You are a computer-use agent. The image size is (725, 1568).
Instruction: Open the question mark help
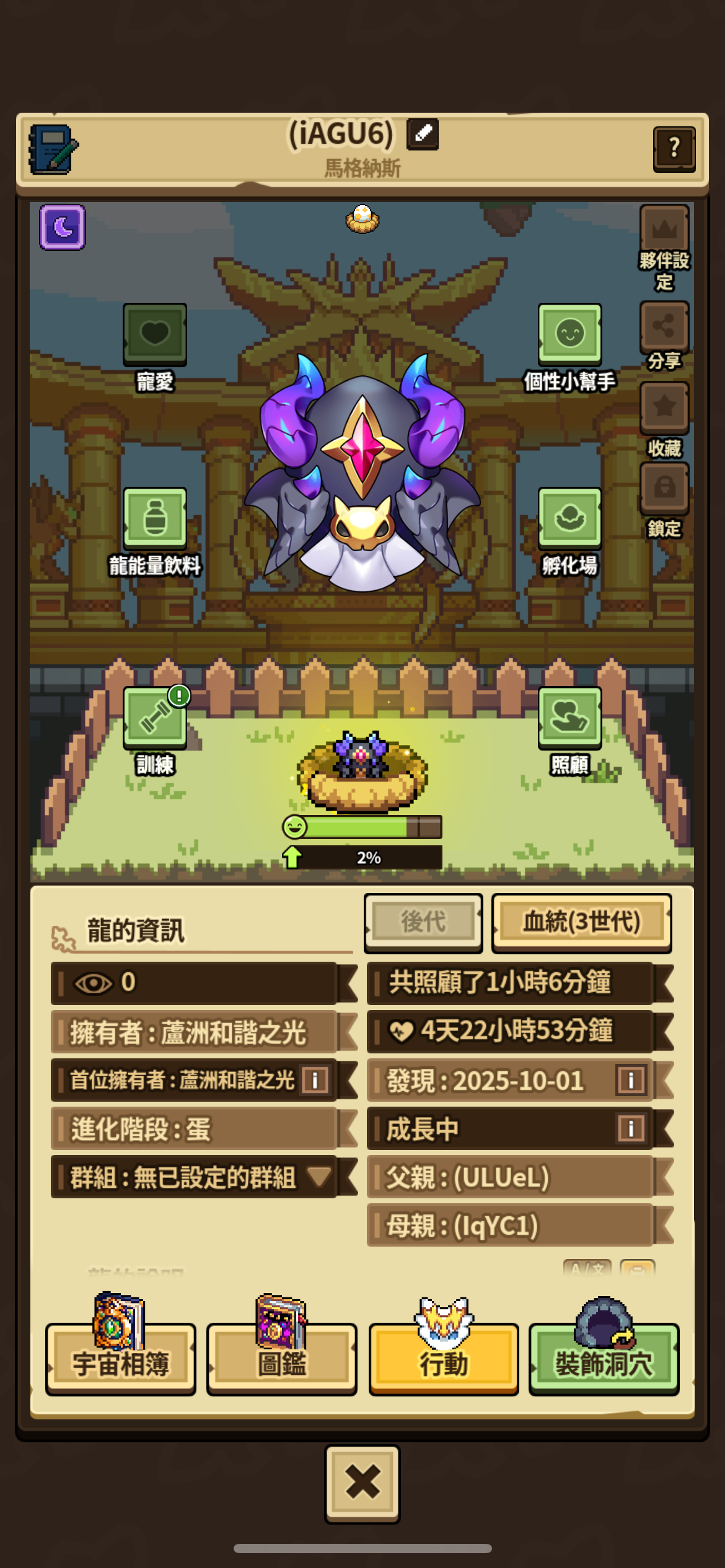[x=674, y=149]
